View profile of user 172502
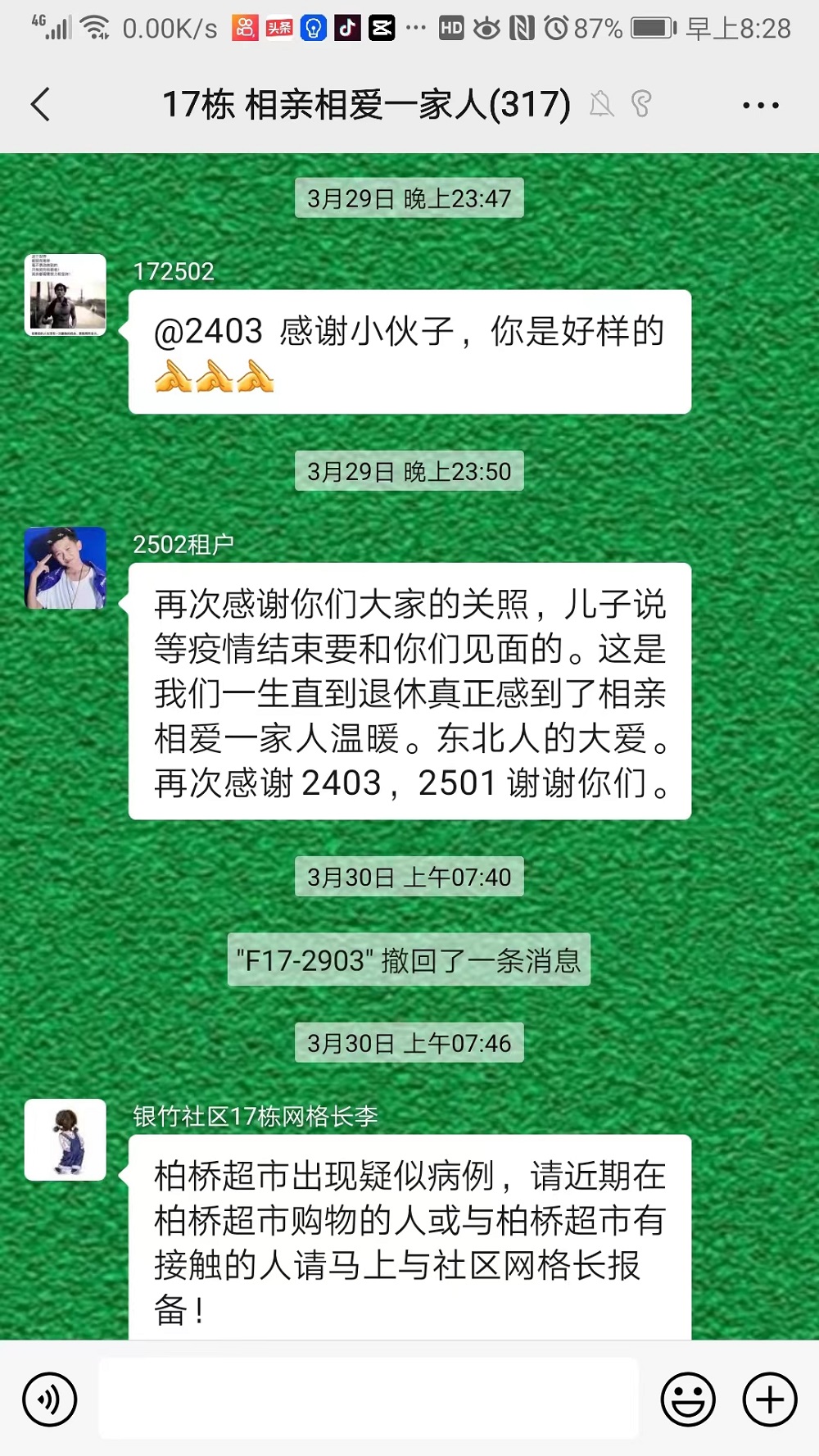 (66, 295)
